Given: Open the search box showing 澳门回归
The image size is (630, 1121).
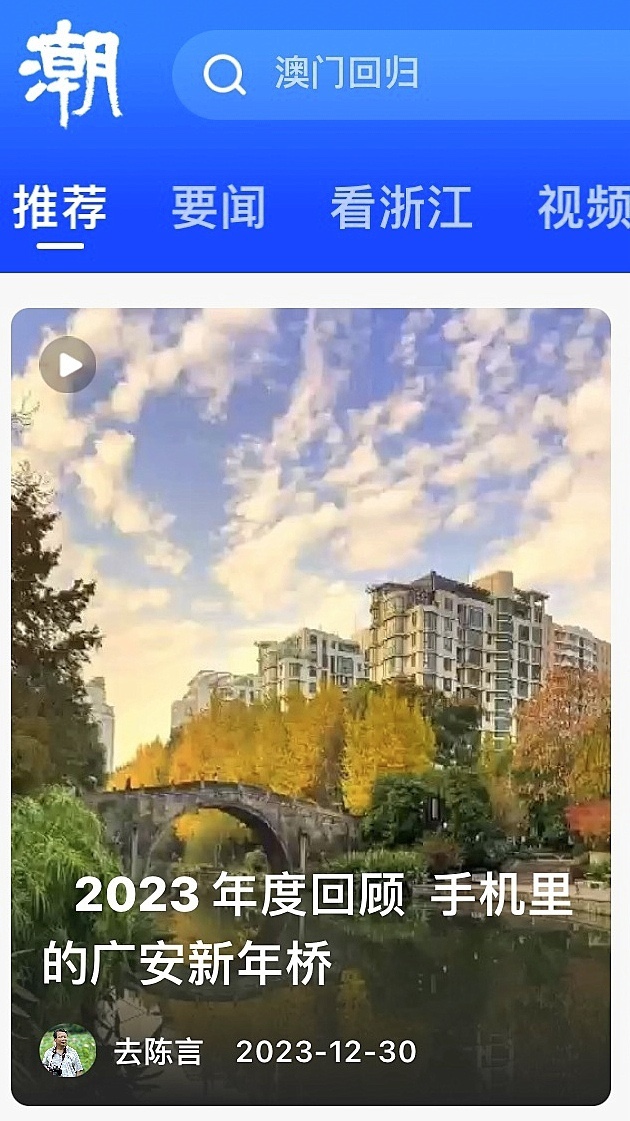Looking at the screenshot, I should tap(400, 75).
